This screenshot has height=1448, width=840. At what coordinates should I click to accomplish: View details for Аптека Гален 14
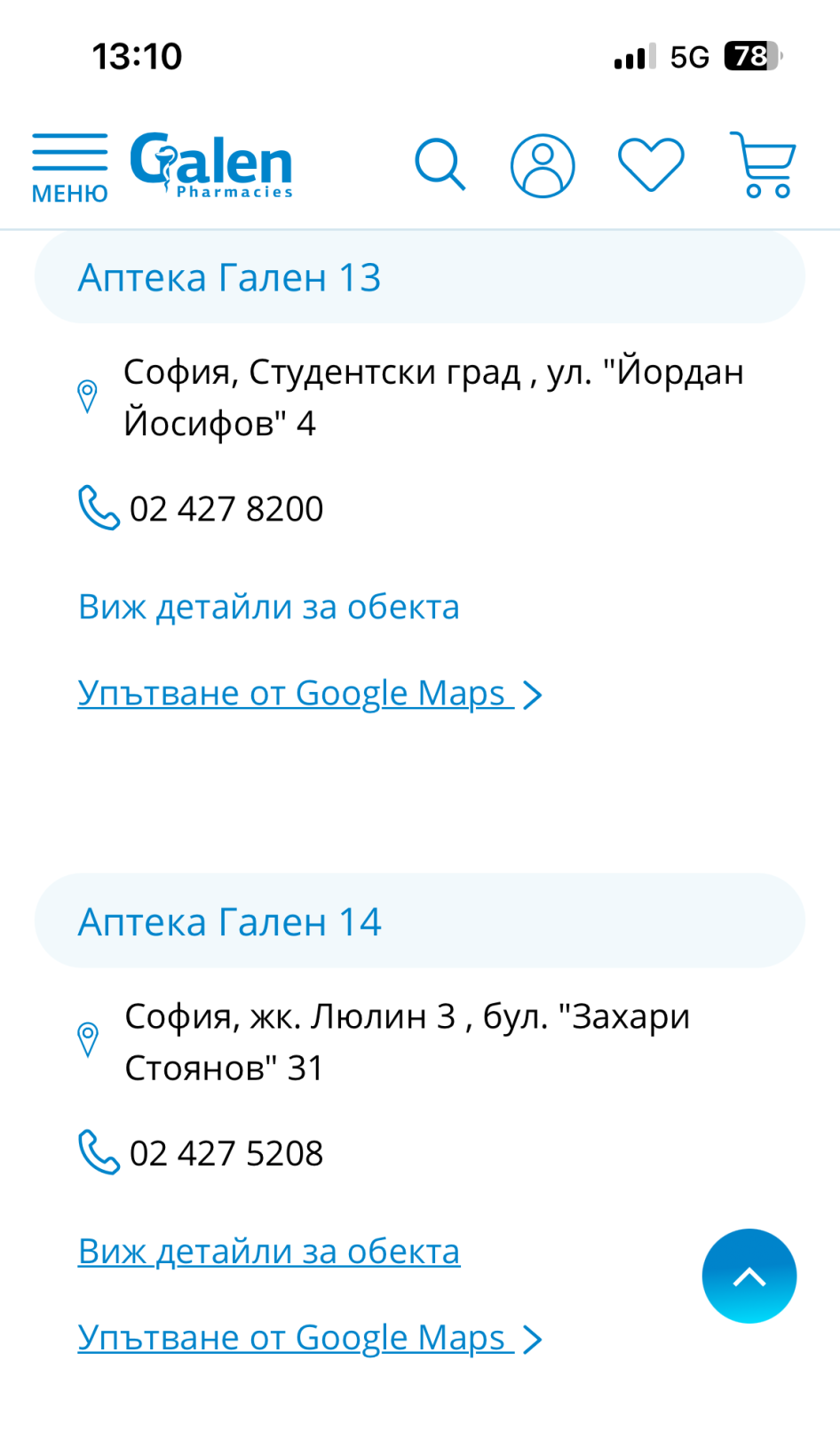(268, 1252)
